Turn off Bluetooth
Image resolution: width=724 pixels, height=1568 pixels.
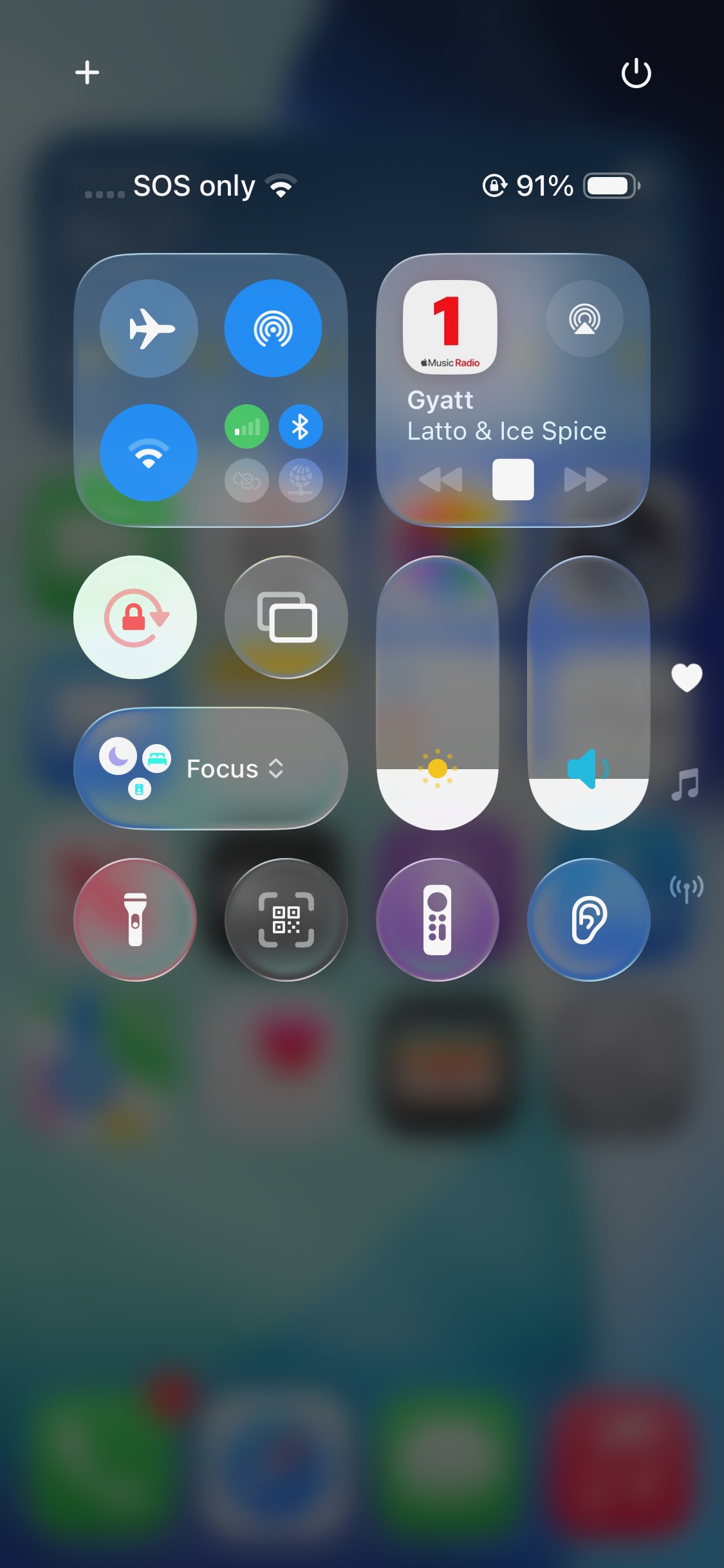(x=301, y=427)
